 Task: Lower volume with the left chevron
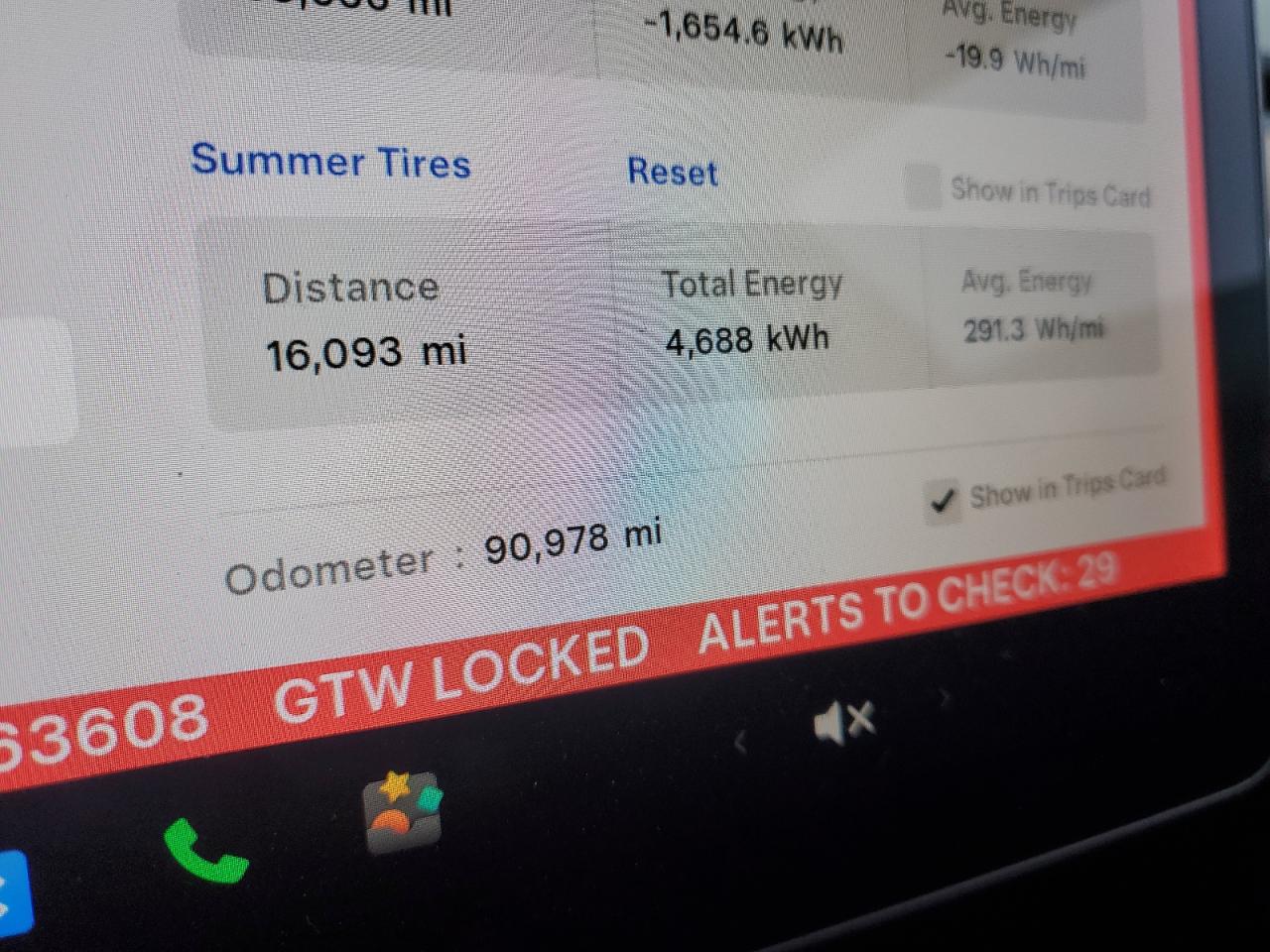(x=739, y=742)
